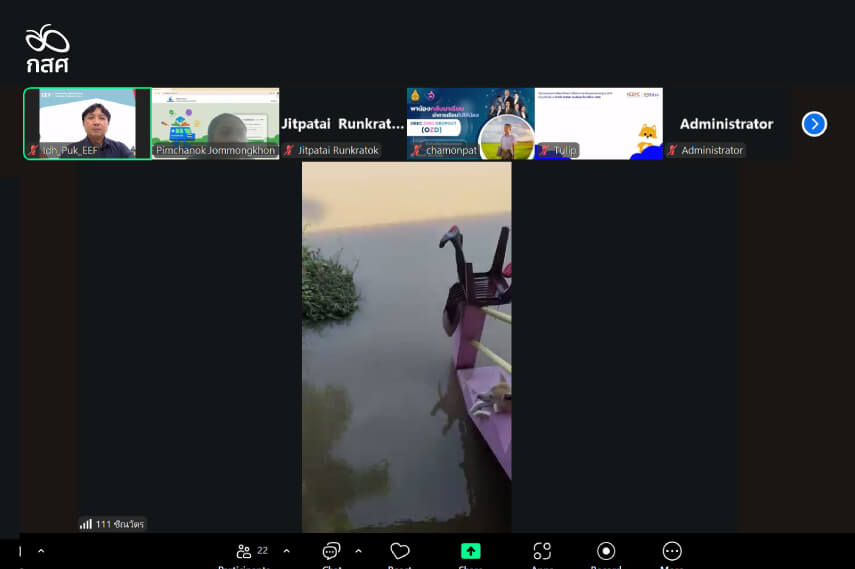Select Jitpatai Runkratok's participant tile
855x569 pixels.
[x=343, y=123]
